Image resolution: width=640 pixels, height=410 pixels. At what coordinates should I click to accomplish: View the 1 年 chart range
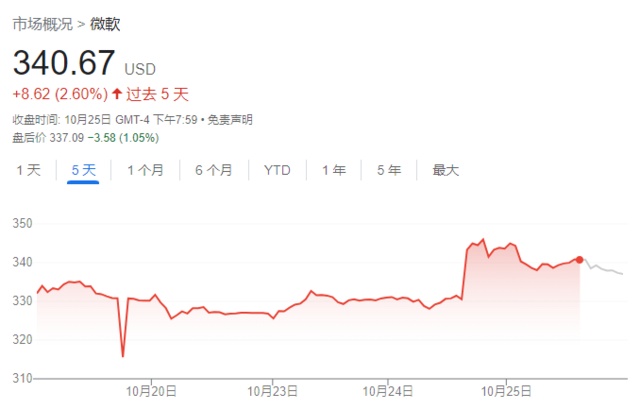click(x=334, y=170)
